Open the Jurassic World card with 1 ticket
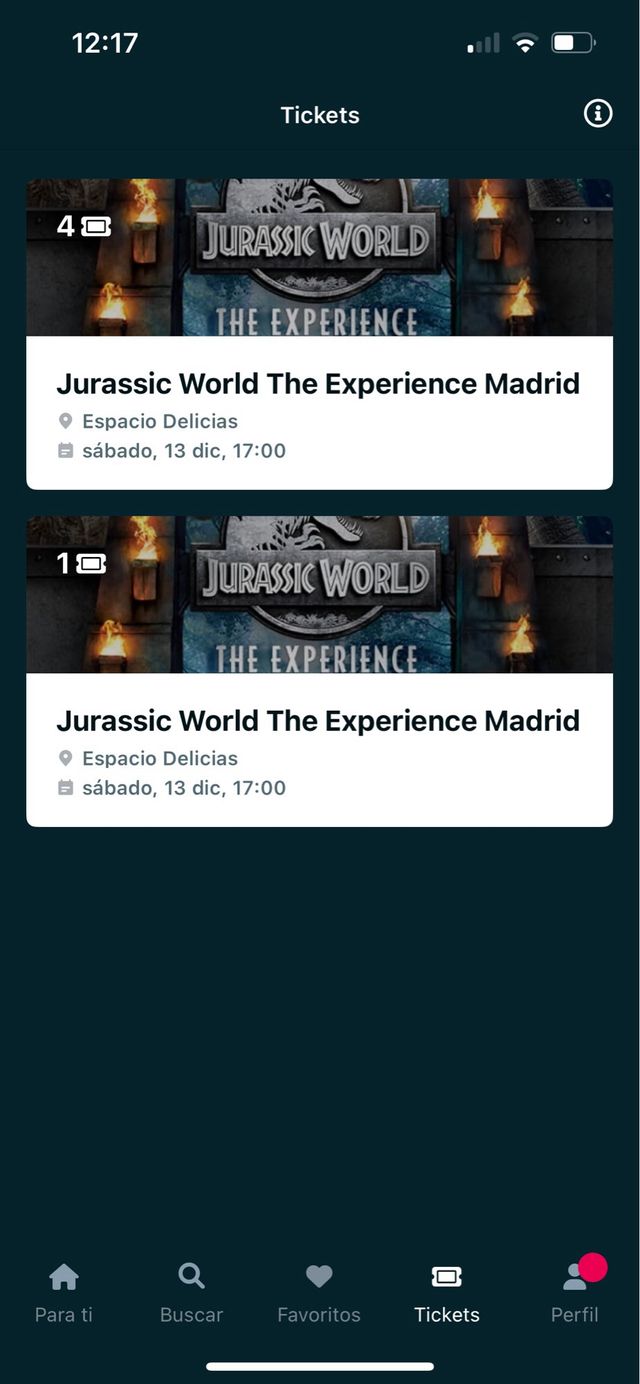This screenshot has width=640, height=1384. pos(319,671)
